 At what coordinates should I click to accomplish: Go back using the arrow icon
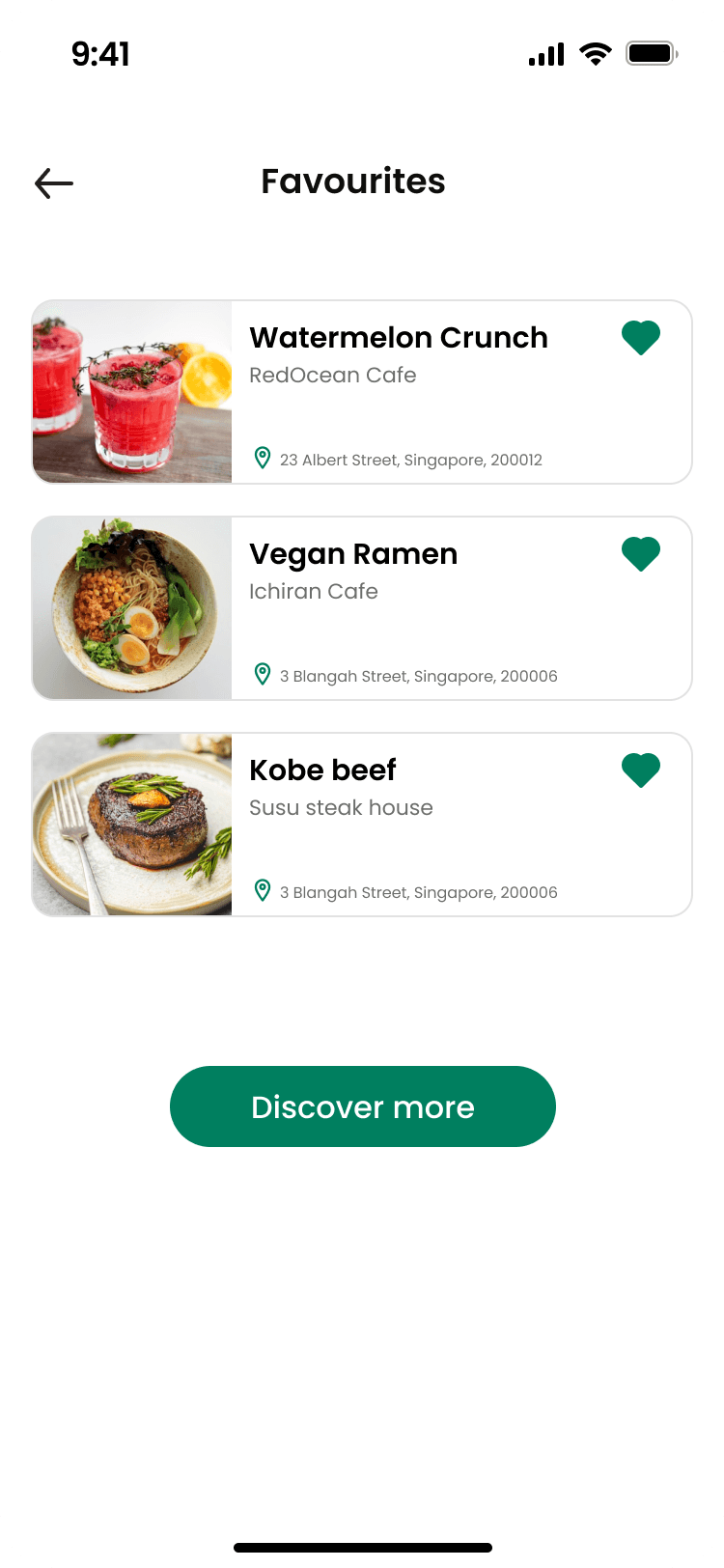point(54,182)
